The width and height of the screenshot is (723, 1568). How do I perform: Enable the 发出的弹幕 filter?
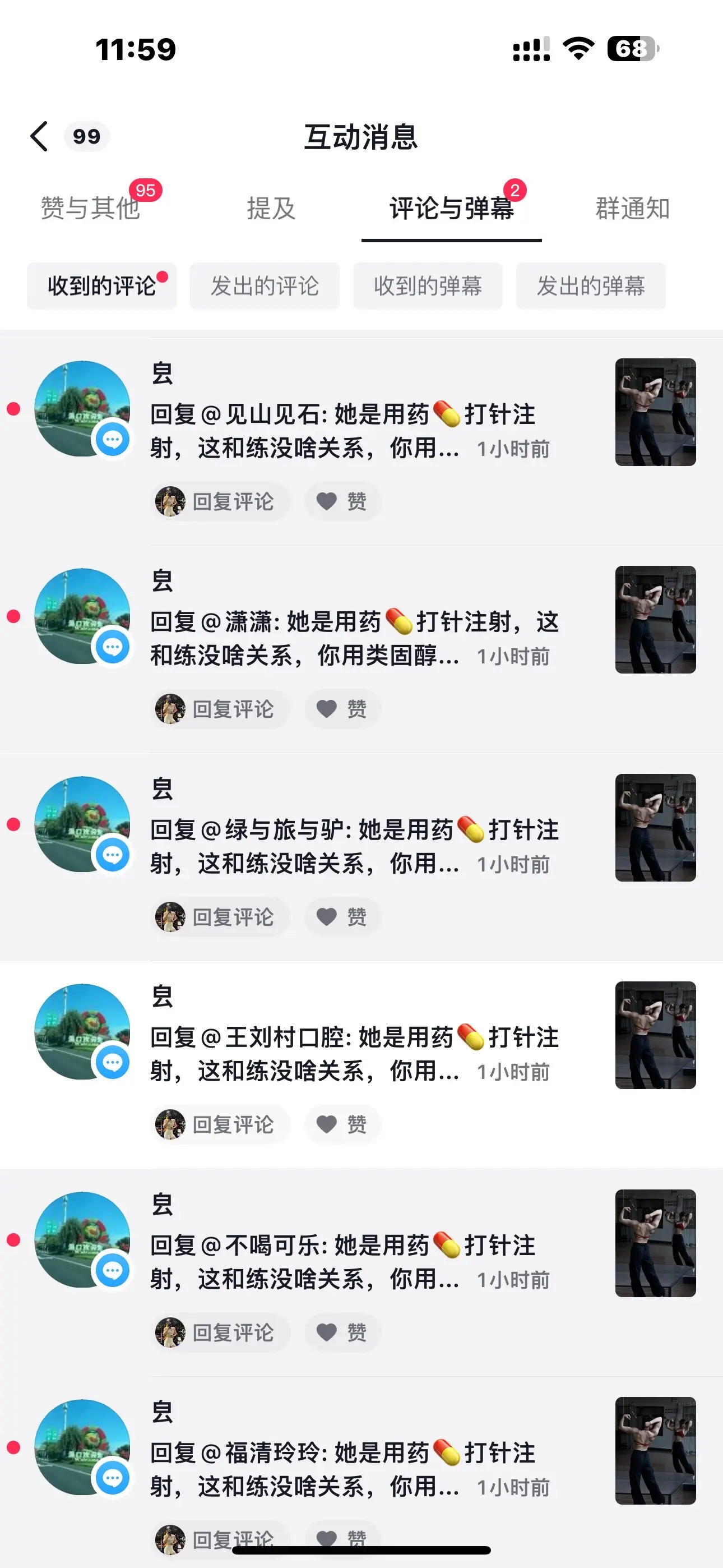click(590, 286)
